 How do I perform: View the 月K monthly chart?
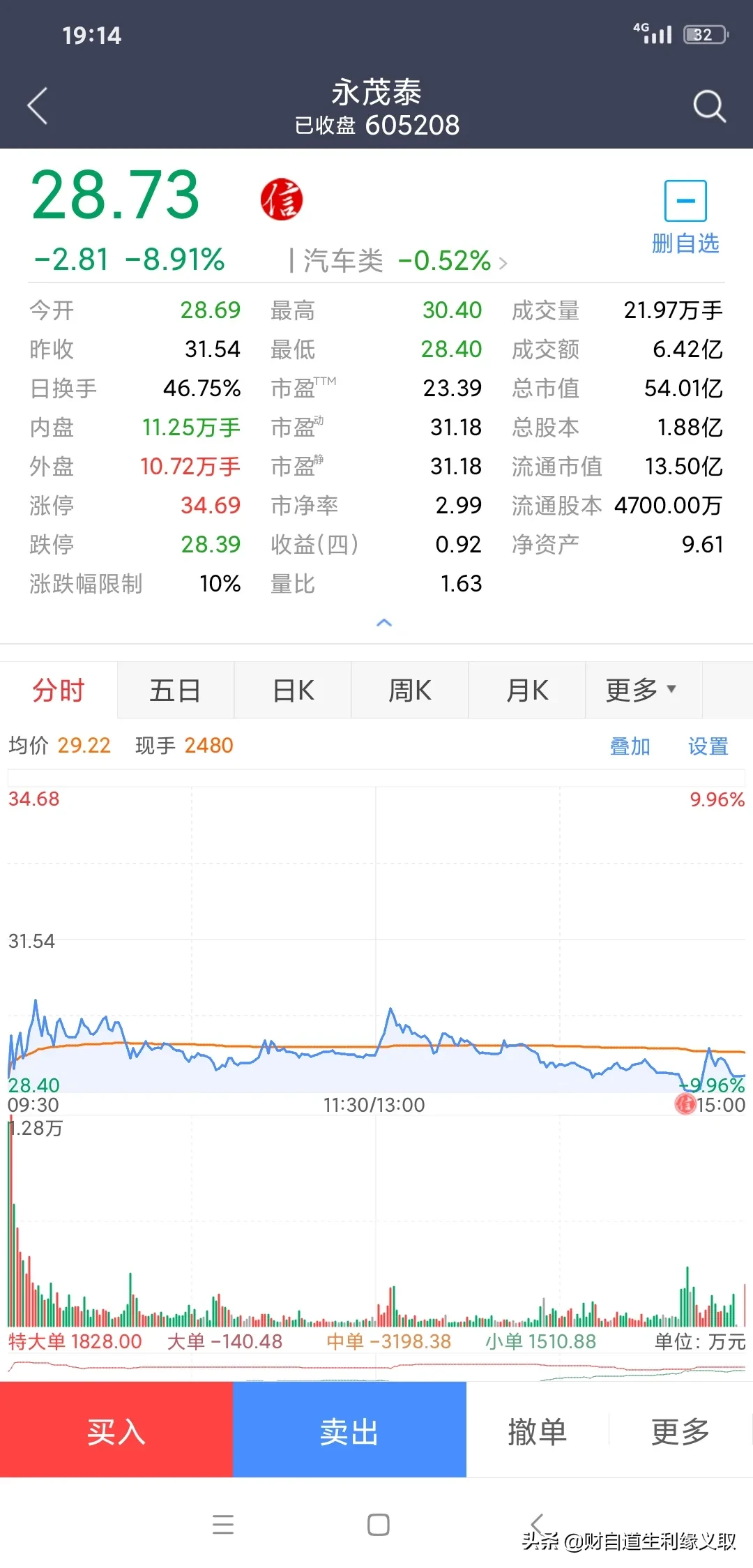(527, 690)
